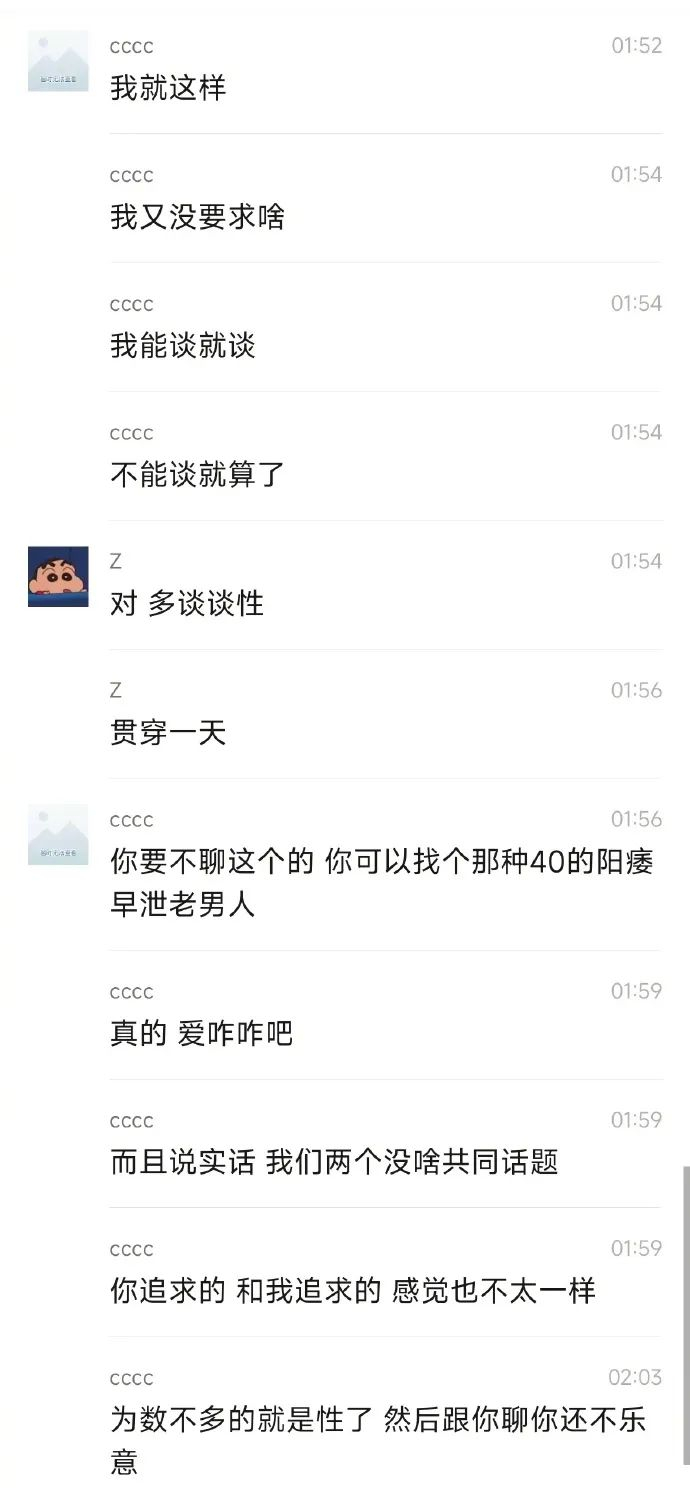690x1497 pixels.
Task: Open Z's Crayon Shin-chan avatar
Action: click(x=58, y=577)
